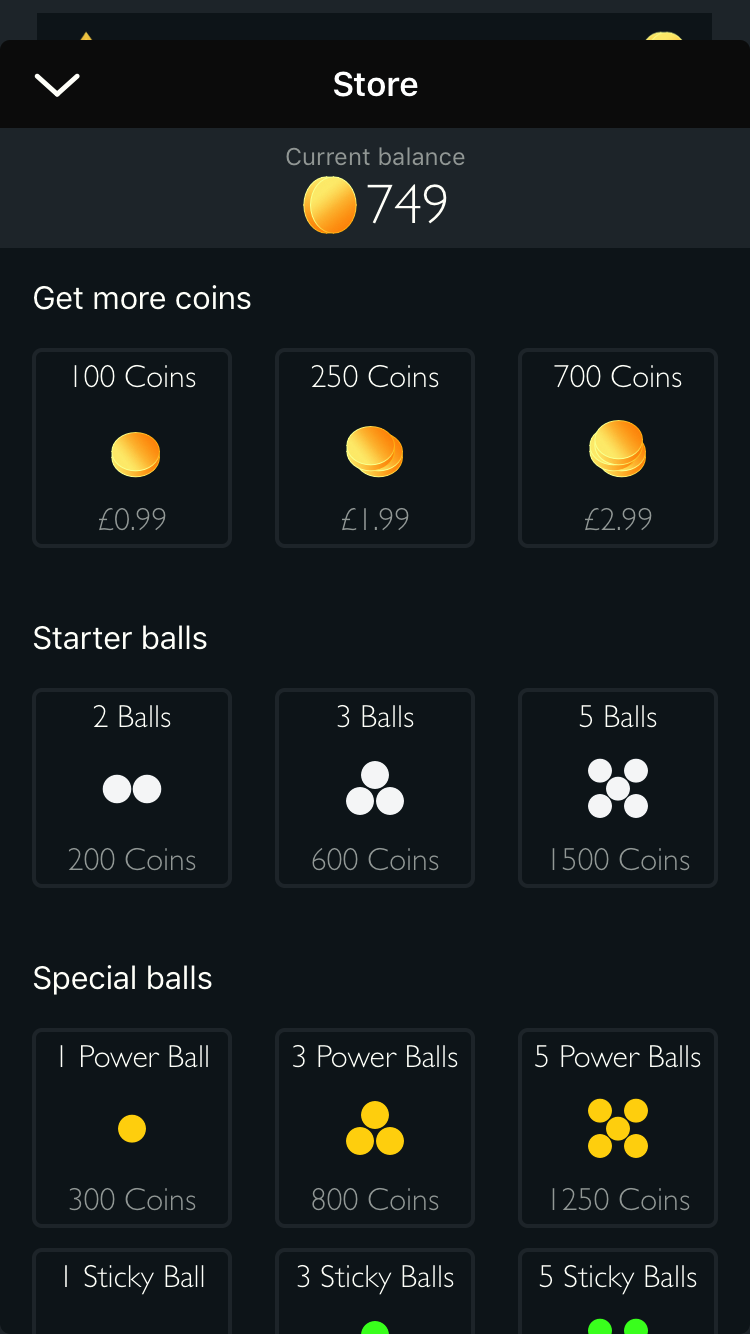Open the 1 Sticky Ball item
Screen dimensions: 750x1334
pyautogui.click(x=132, y=1291)
